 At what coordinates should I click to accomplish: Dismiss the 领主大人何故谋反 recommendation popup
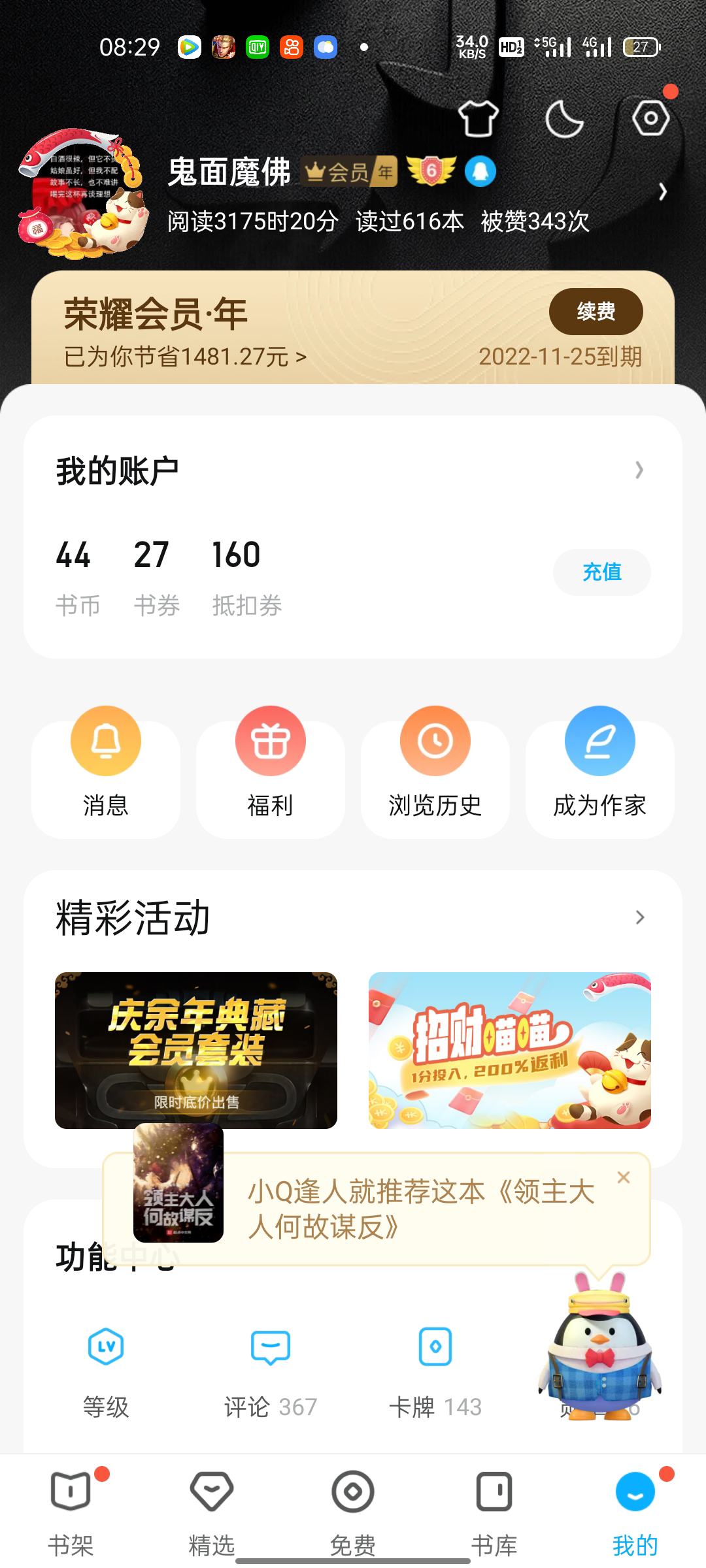point(624,1177)
